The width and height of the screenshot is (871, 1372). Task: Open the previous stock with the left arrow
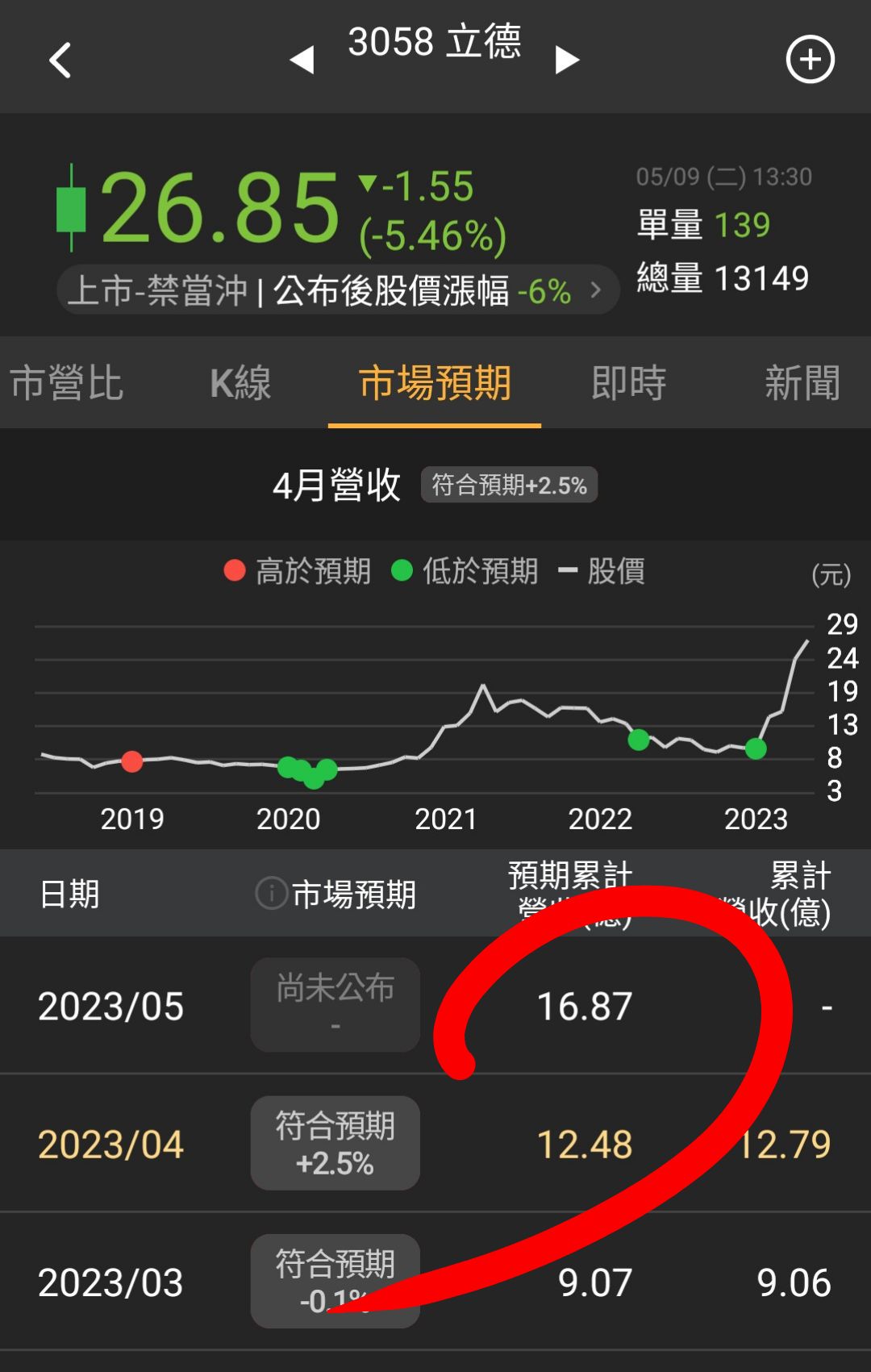click(x=302, y=59)
